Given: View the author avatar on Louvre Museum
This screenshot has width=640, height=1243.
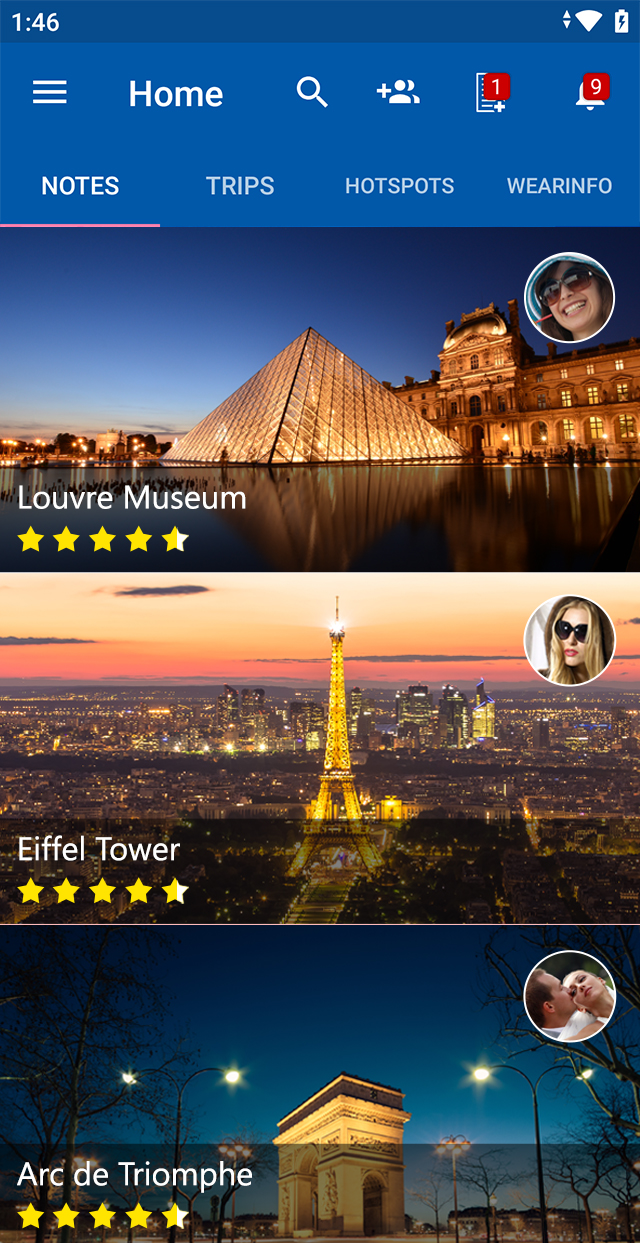Looking at the screenshot, I should pos(570,297).
